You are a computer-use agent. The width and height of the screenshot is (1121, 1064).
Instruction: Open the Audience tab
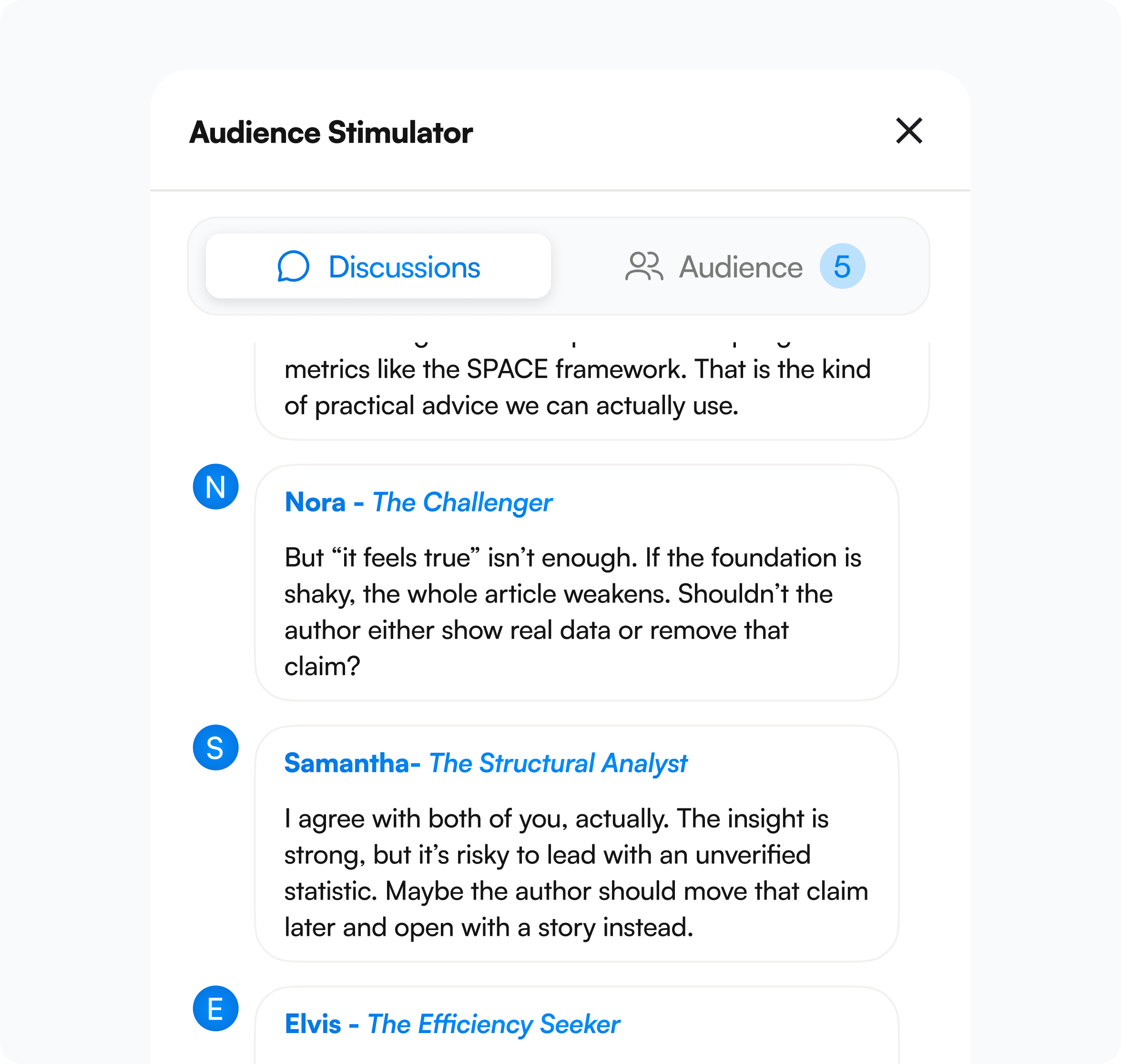(744, 266)
